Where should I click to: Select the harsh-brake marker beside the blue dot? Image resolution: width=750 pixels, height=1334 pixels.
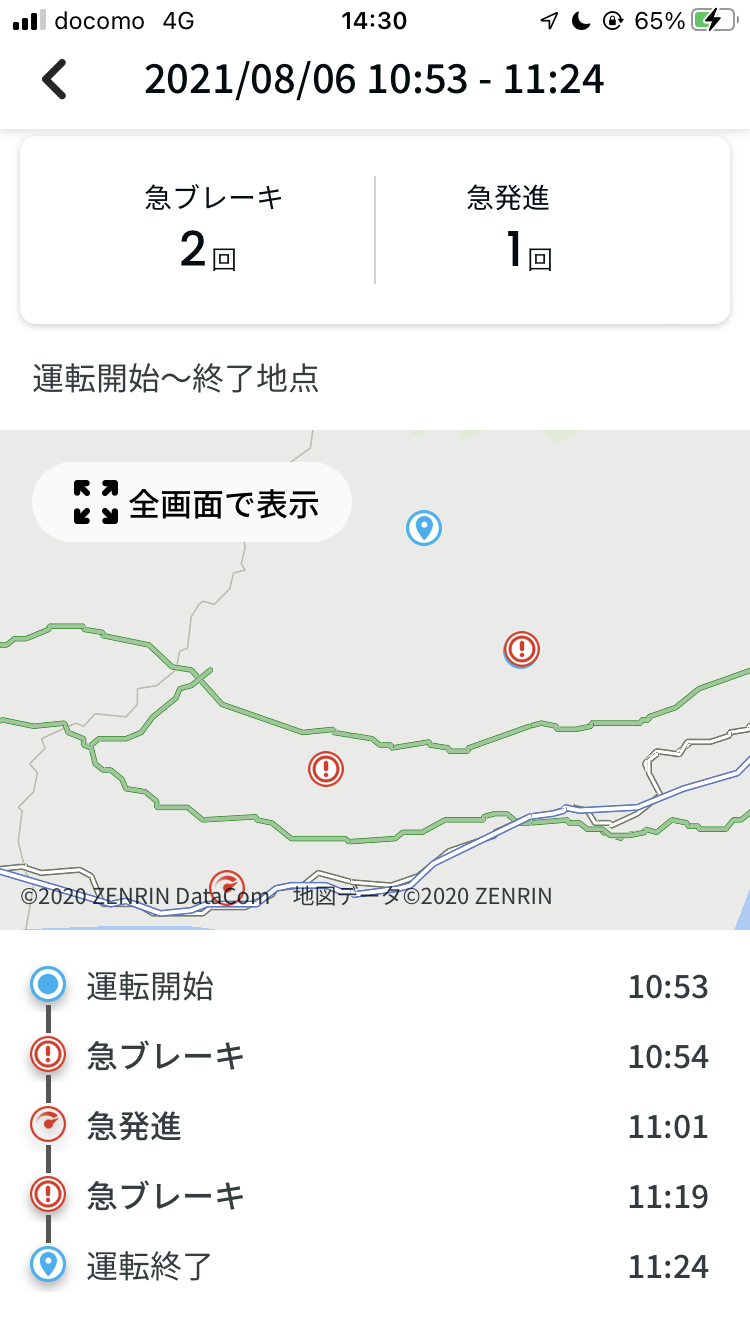[x=521, y=649]
